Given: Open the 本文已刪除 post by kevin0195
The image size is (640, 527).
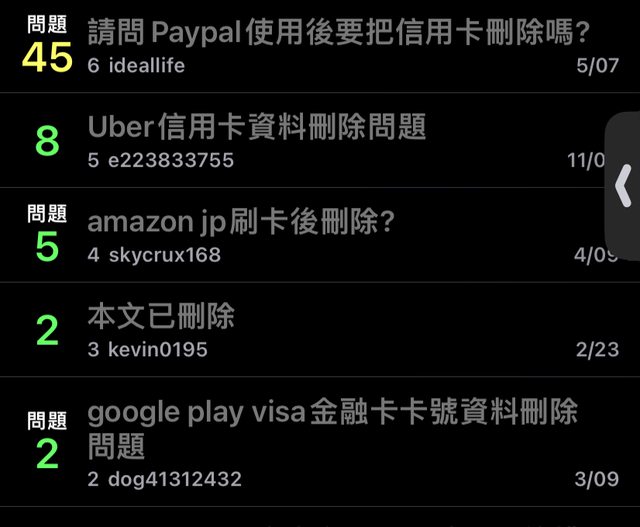Looking at the screenshot, I should (161, 317).
